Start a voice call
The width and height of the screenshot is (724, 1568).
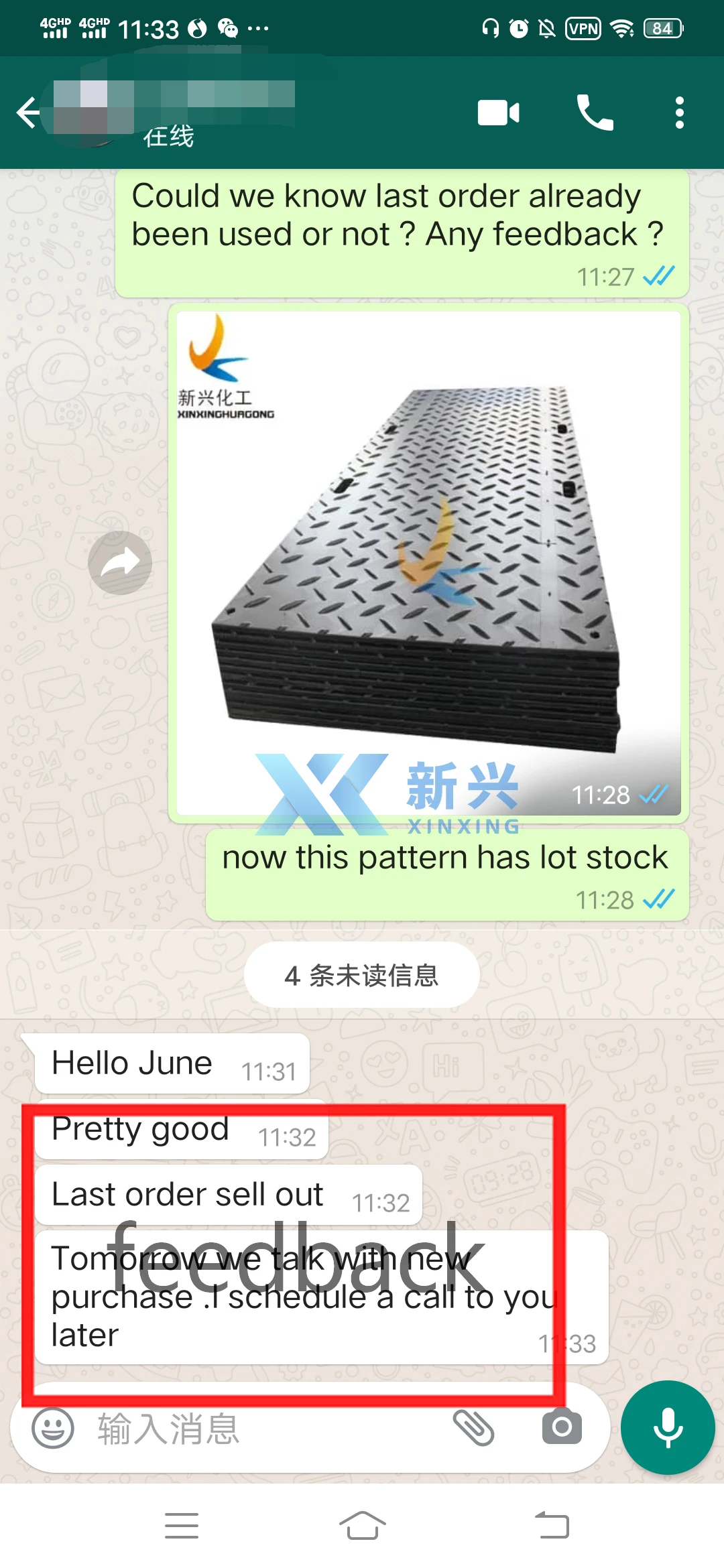click(595, 113)
